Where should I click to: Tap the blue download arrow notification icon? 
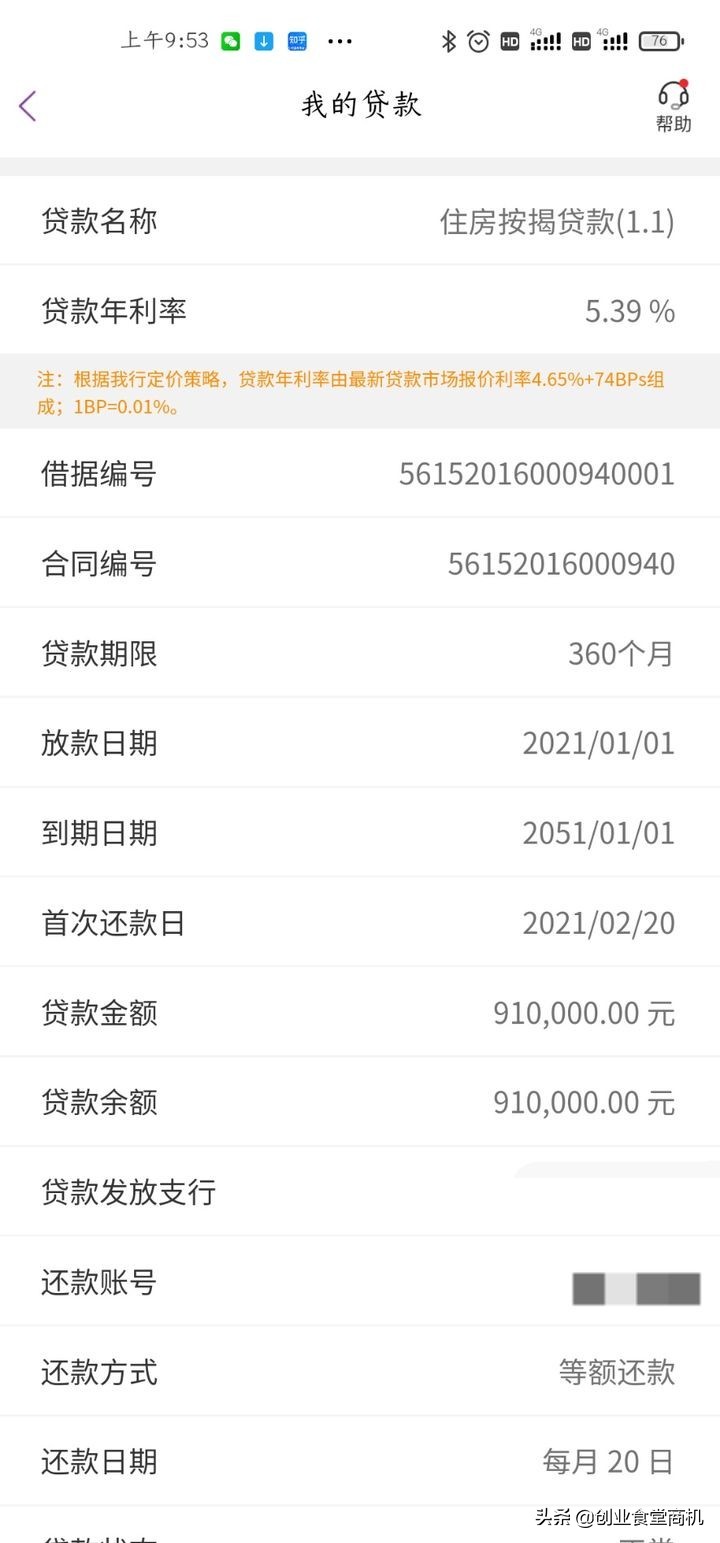point(263,41)
